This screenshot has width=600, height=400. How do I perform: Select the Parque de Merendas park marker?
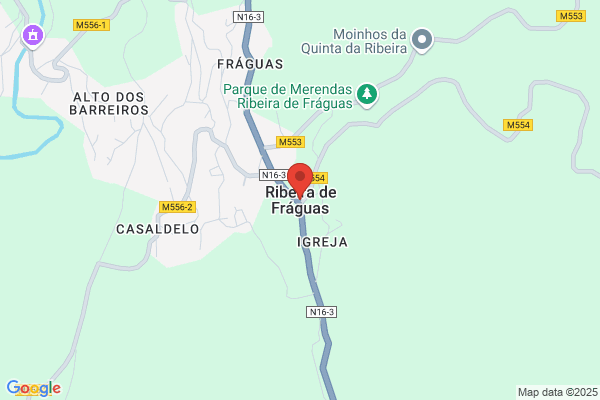[x=367, y=95]
